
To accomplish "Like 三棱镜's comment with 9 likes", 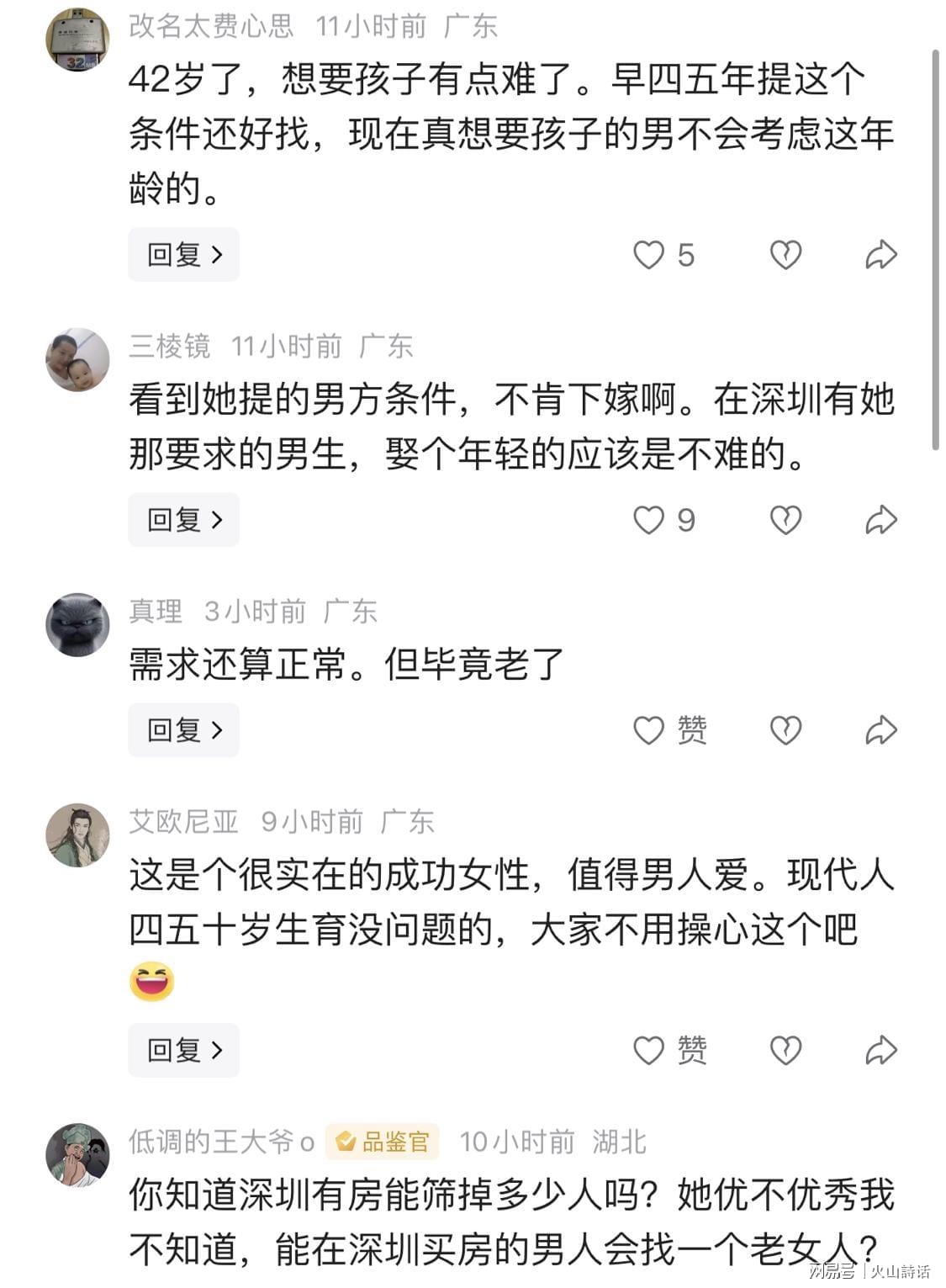I will point(648,520).
